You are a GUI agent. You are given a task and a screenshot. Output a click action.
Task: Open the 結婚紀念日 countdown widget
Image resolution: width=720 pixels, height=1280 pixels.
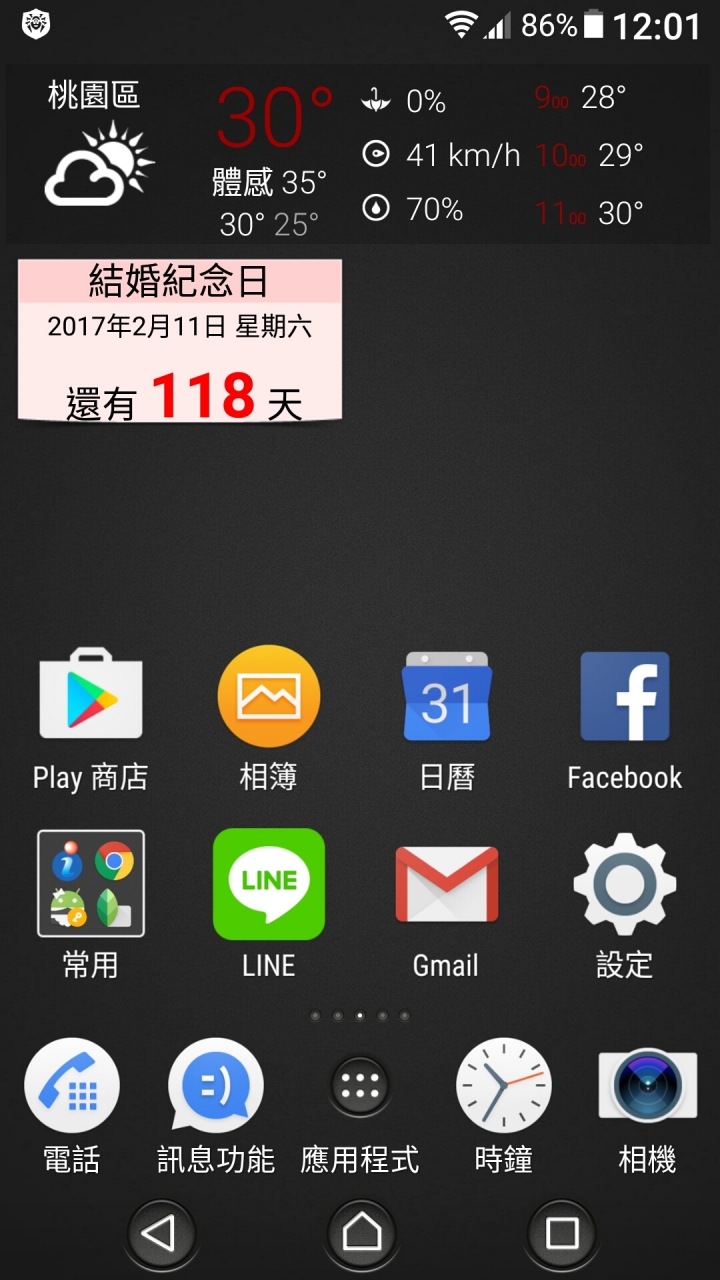(x=180, y=340)
